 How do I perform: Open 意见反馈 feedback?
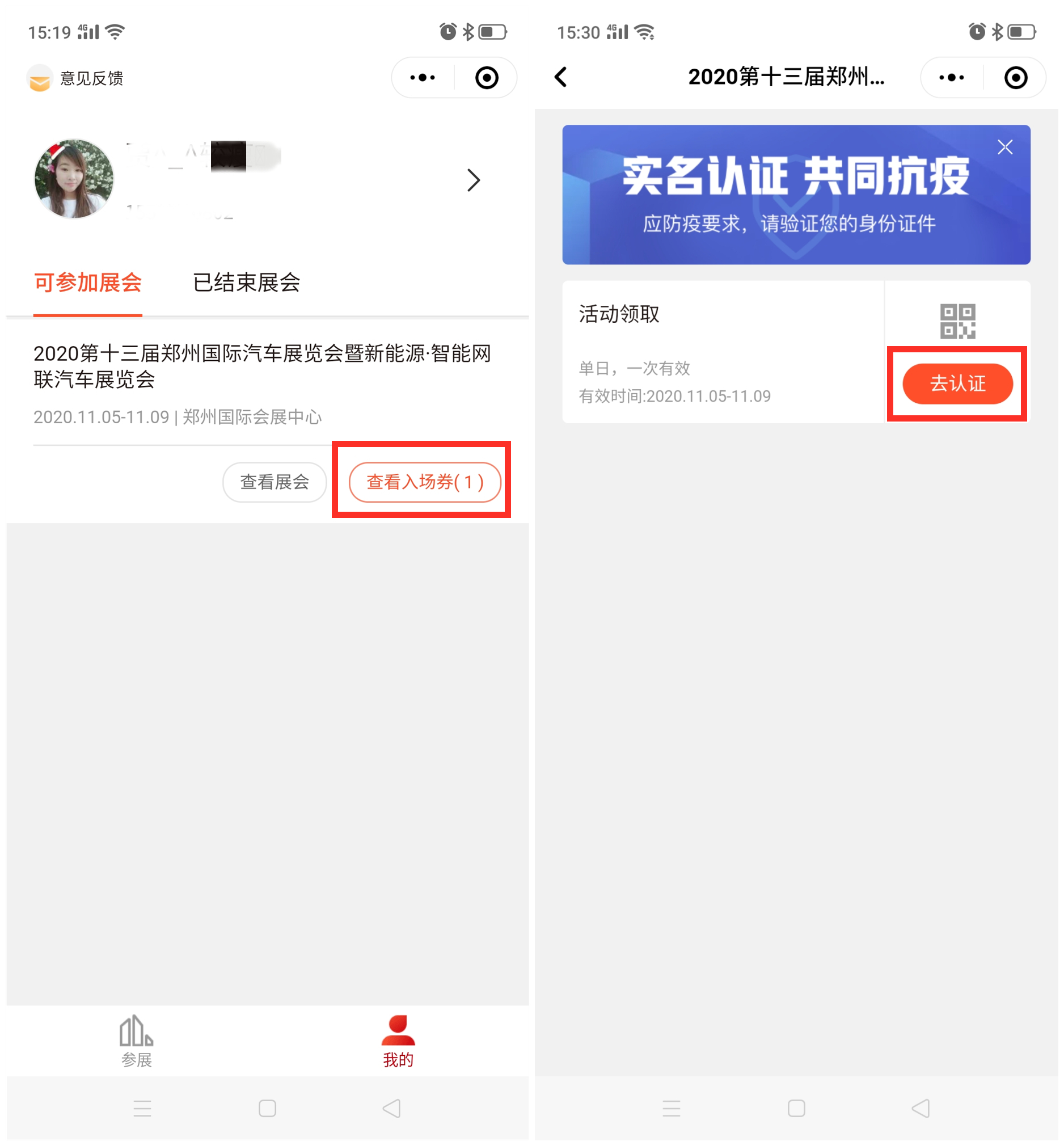pyautogui.click(x=76, y=78)
